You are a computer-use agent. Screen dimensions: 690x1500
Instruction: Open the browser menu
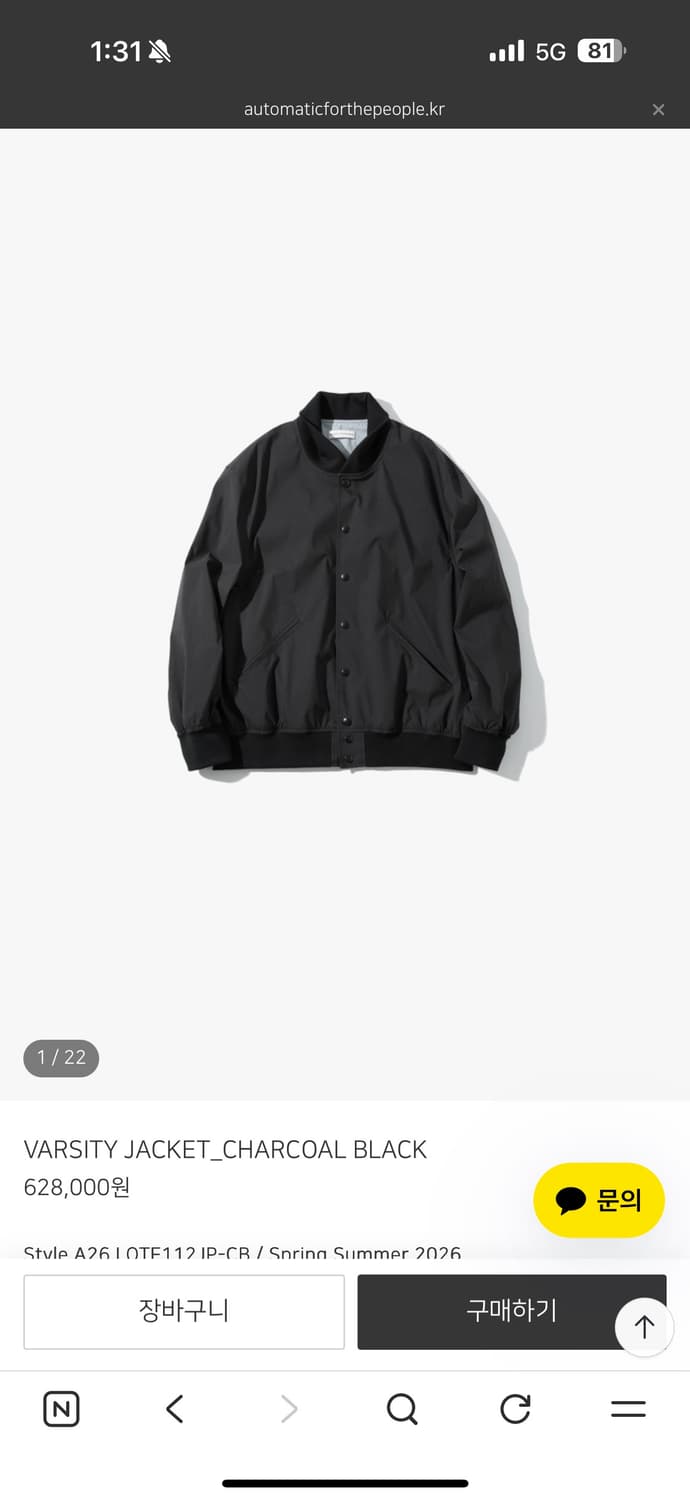[628, 1409]
